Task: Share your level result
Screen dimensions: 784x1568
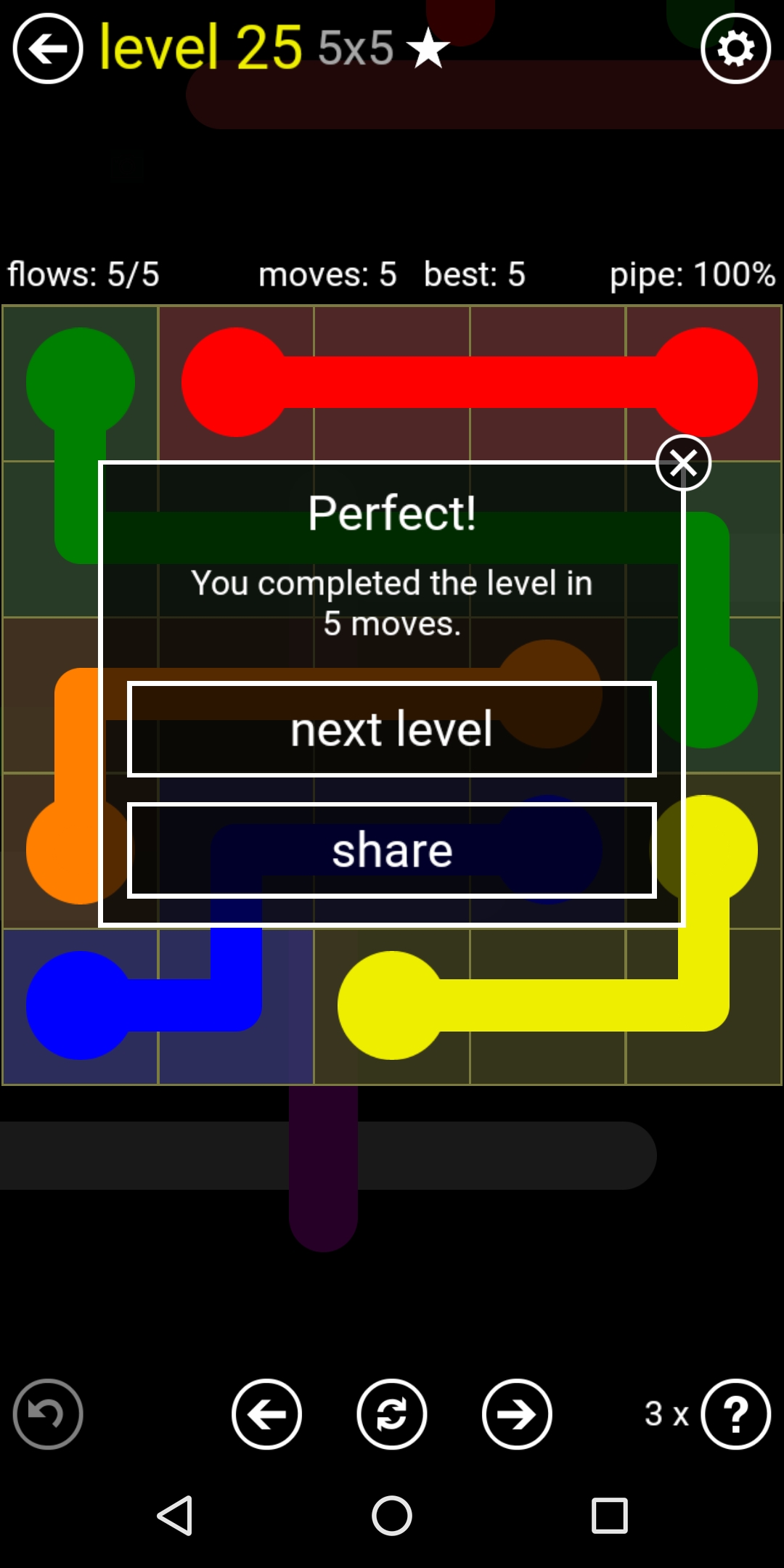Action: click(392, 850)
